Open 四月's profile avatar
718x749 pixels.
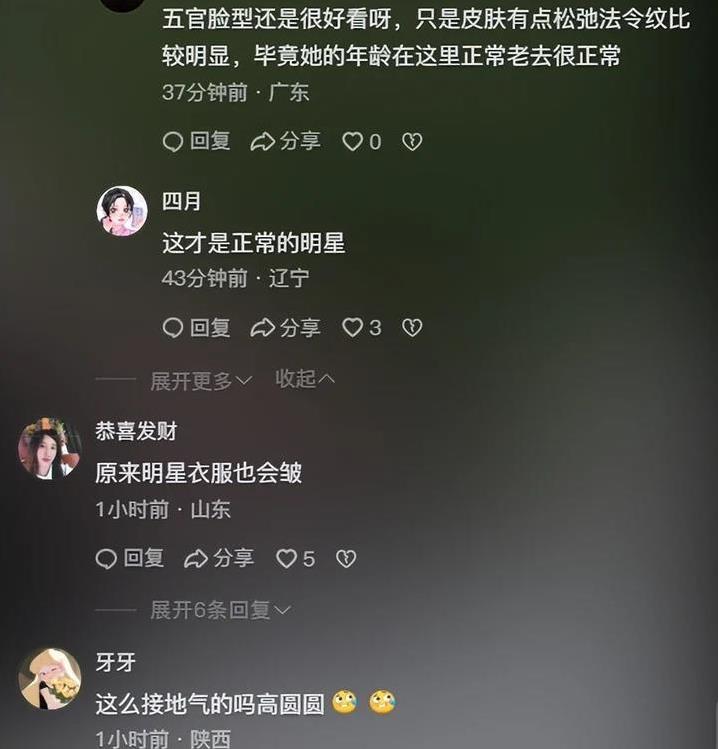coord(122,212)
